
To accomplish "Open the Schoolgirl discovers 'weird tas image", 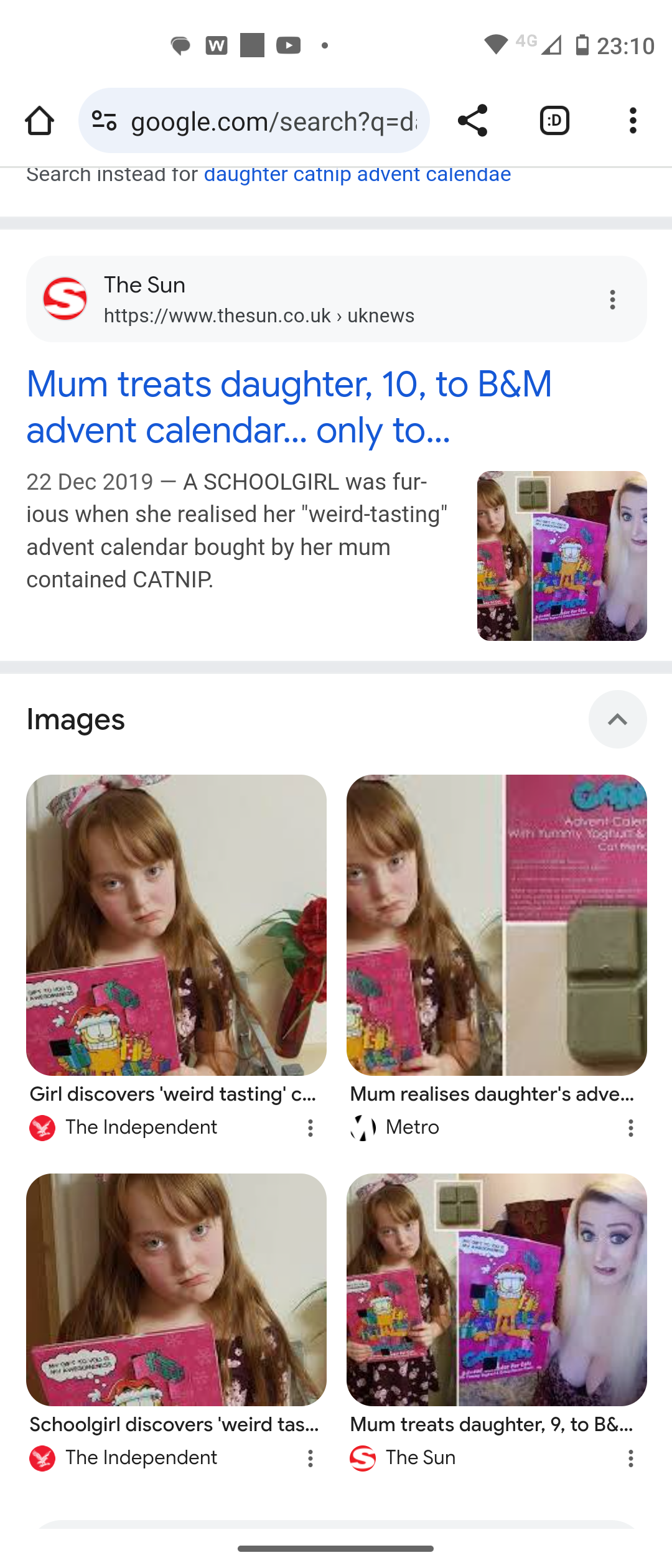I will 176,1289.
